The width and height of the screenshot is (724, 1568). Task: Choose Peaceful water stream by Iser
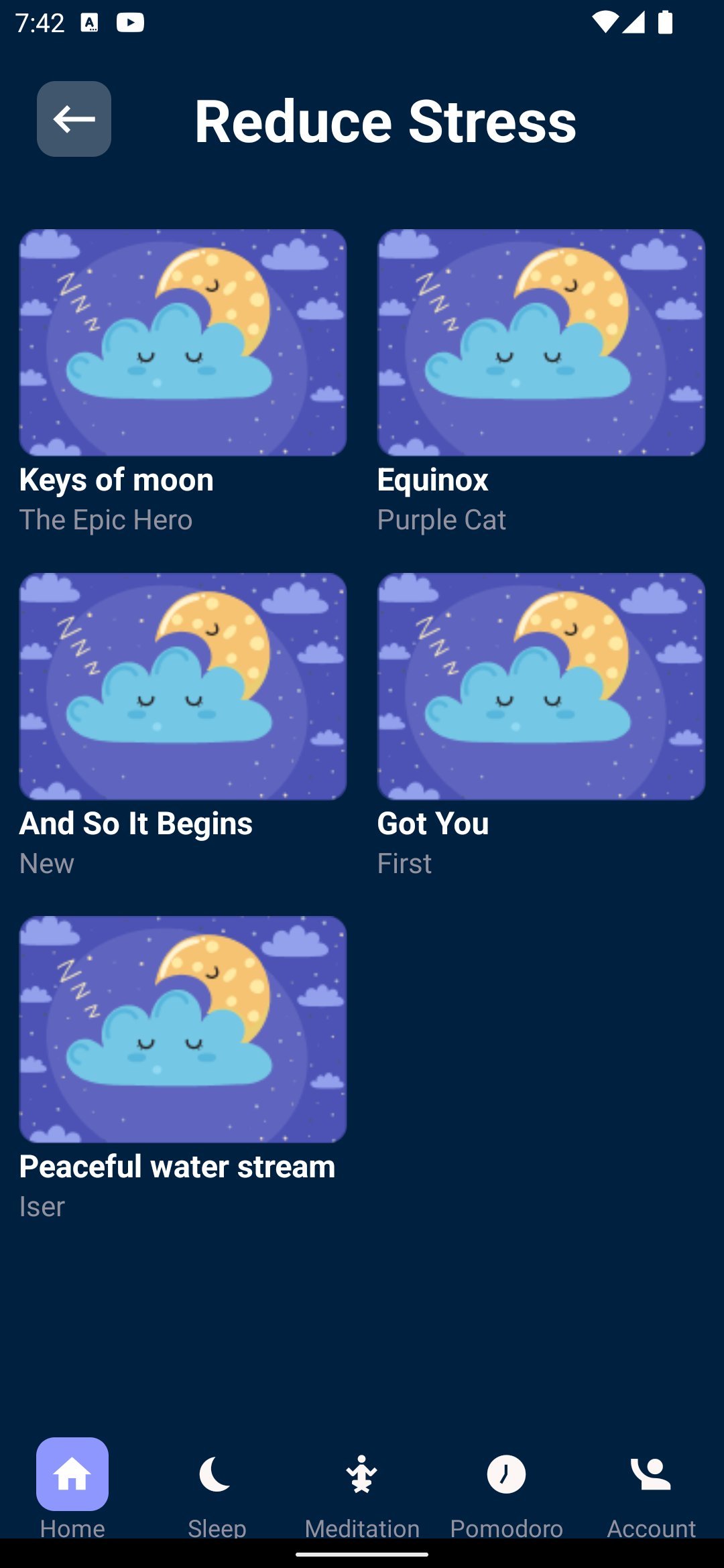pos(182,1068)
